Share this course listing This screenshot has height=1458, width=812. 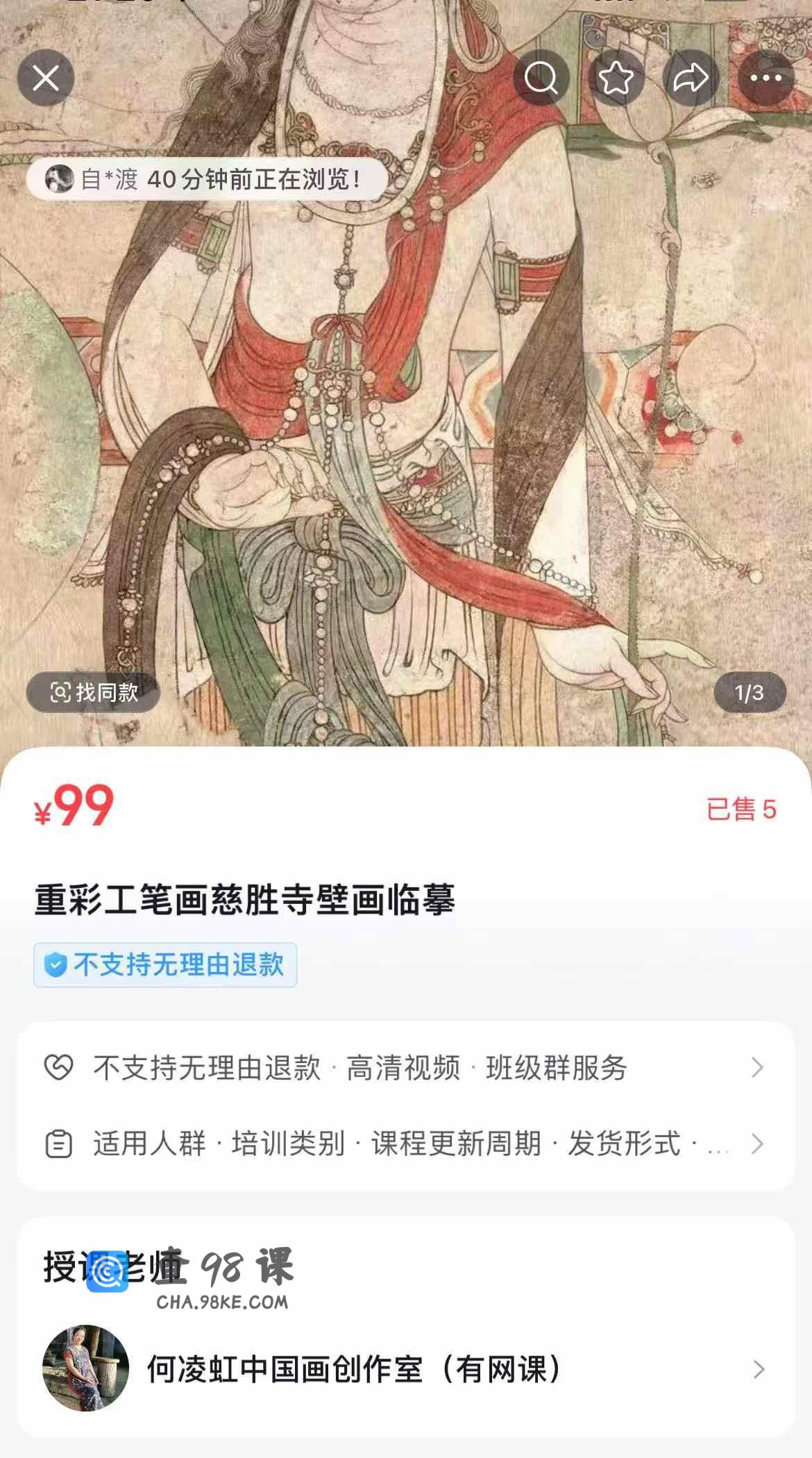[691, 78]
